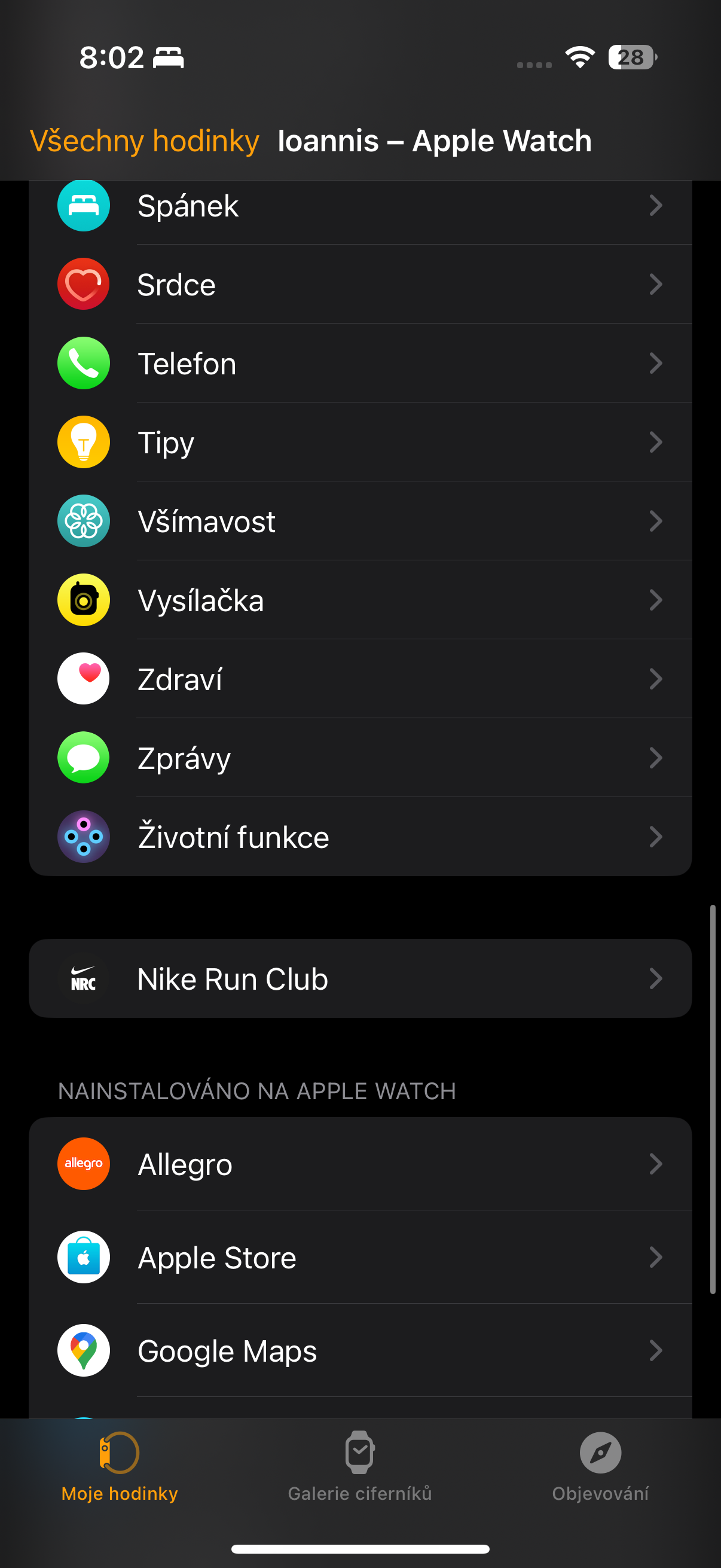Select the Allegro app icon
Viewport: 721px width, 1568px height.
pyautogui.click(x=83, y=1163)
